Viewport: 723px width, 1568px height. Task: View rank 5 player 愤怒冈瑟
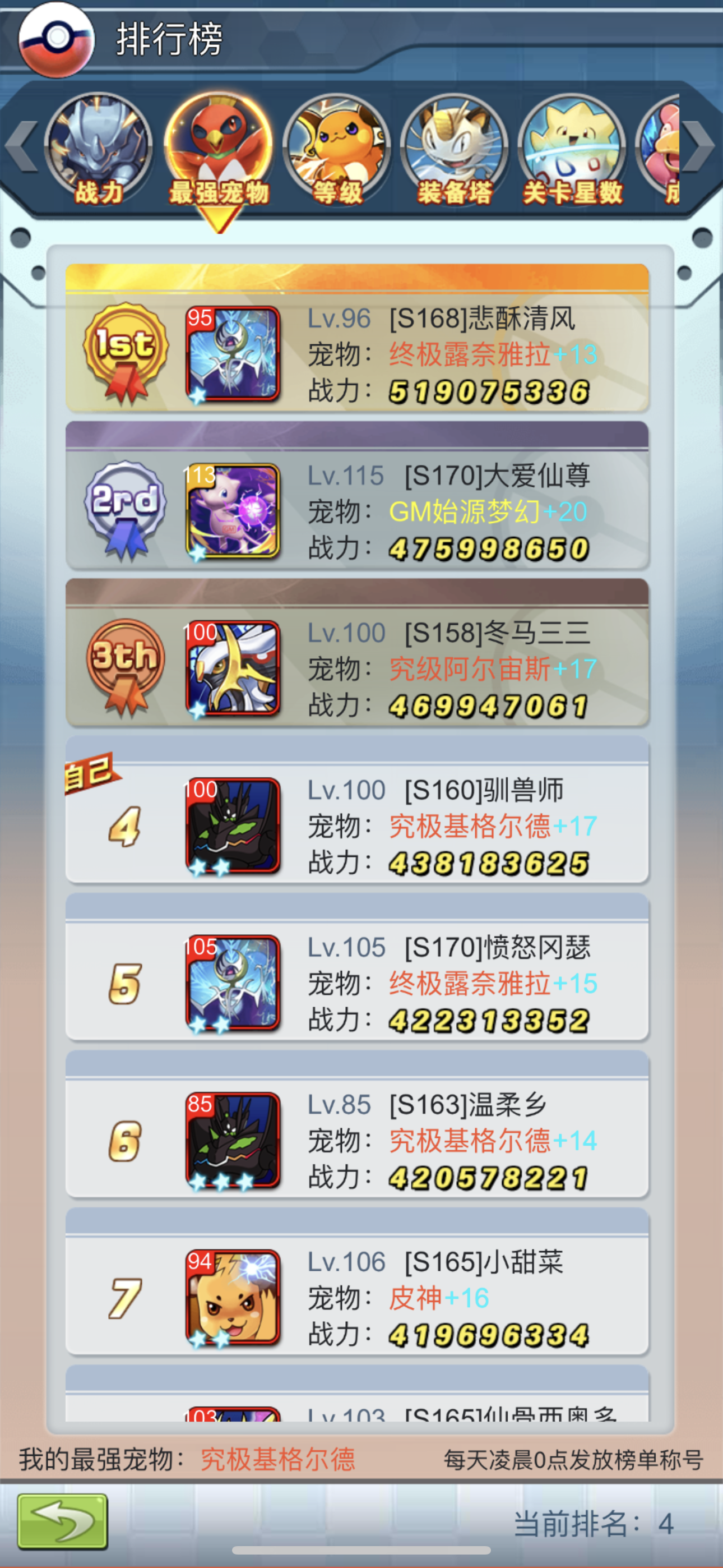pyautogui.click(x=356, y=982)
